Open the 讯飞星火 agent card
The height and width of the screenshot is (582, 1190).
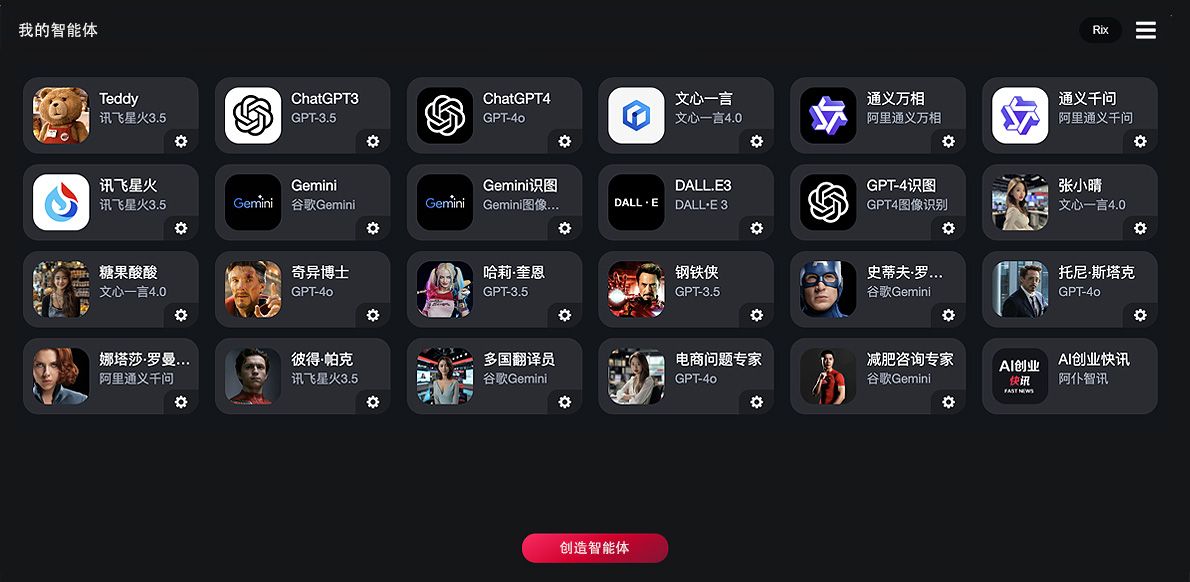click(x=110, y=197)
